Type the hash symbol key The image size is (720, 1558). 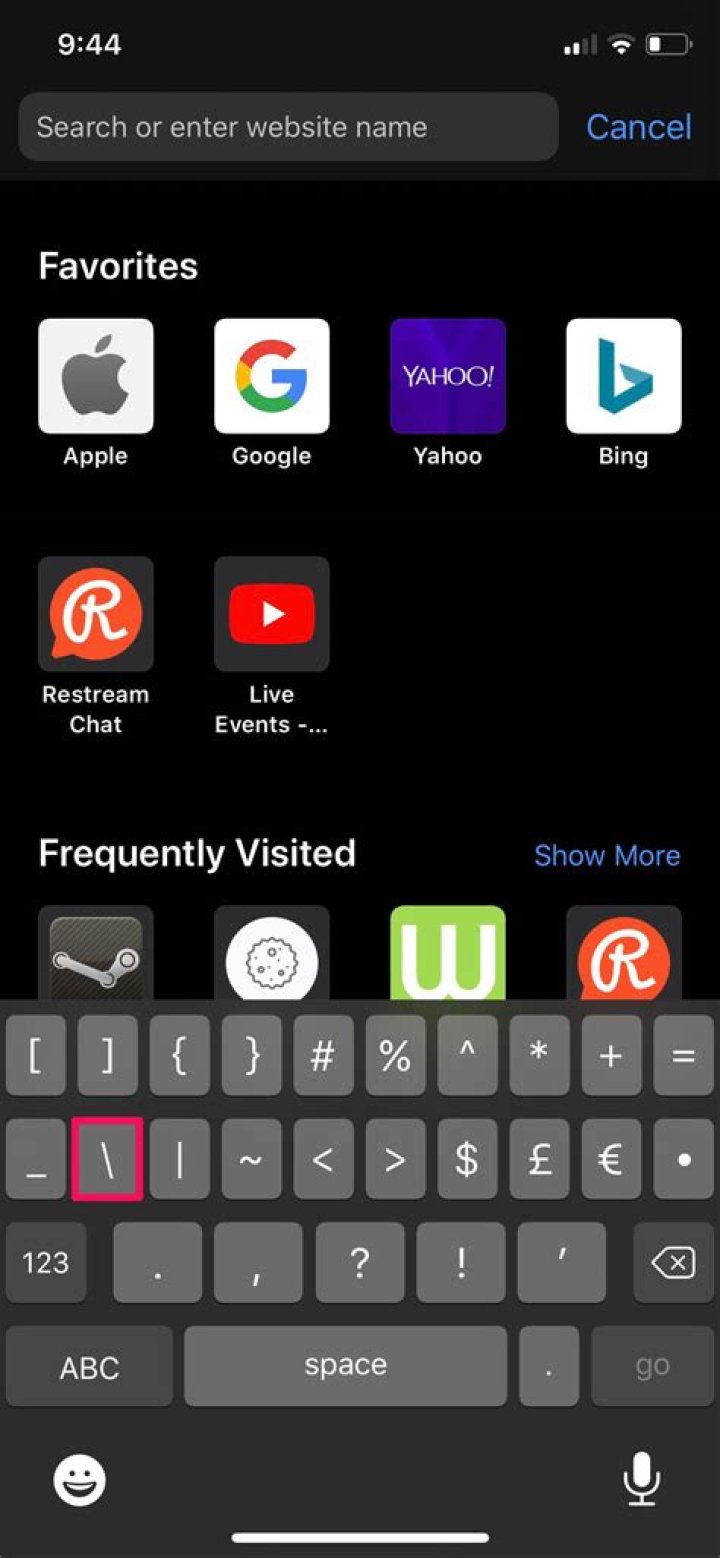(x=322, y=1056)
